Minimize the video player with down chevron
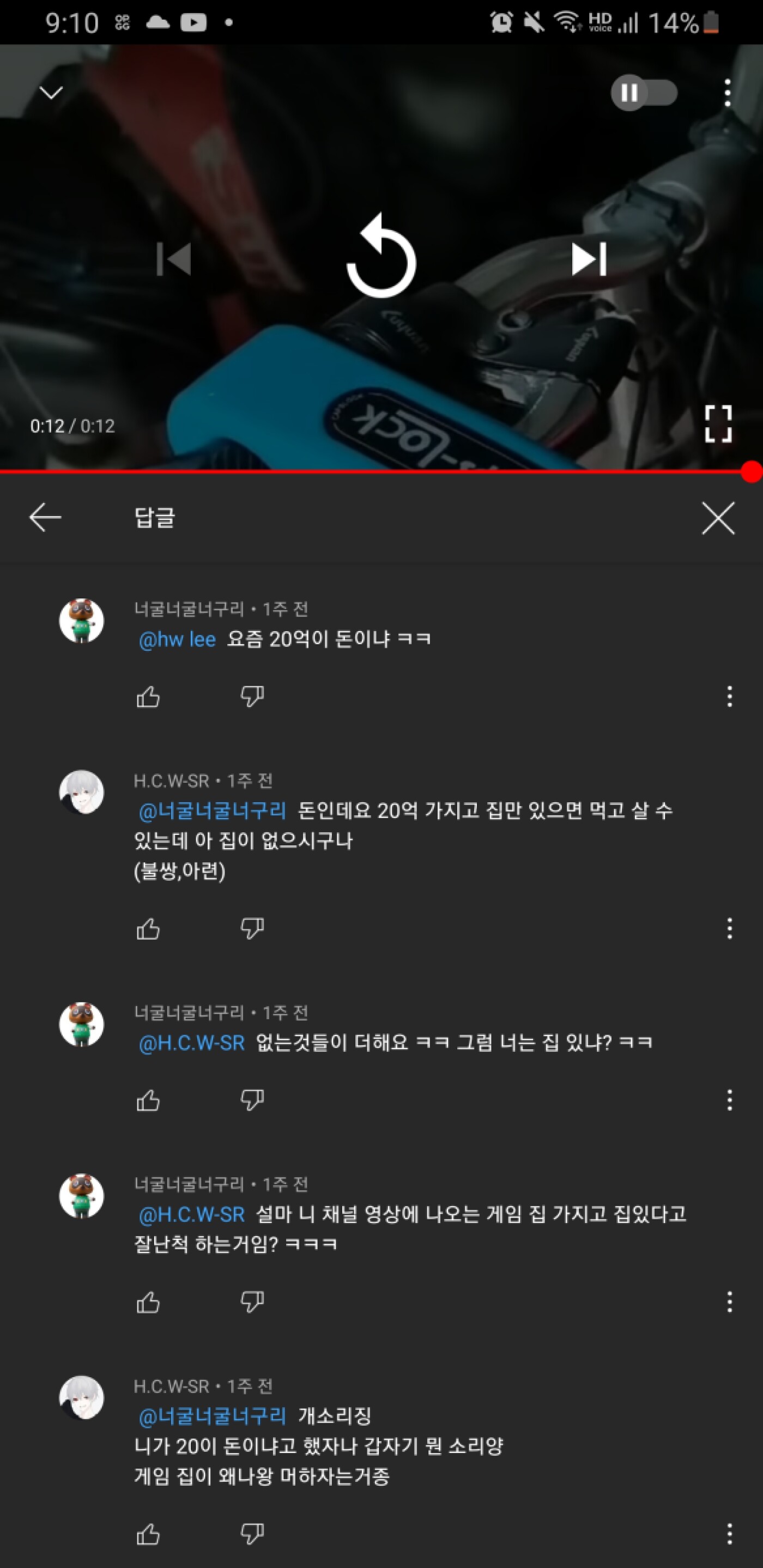This screenshot has width=763, height=1568. [x=51, y=93]
